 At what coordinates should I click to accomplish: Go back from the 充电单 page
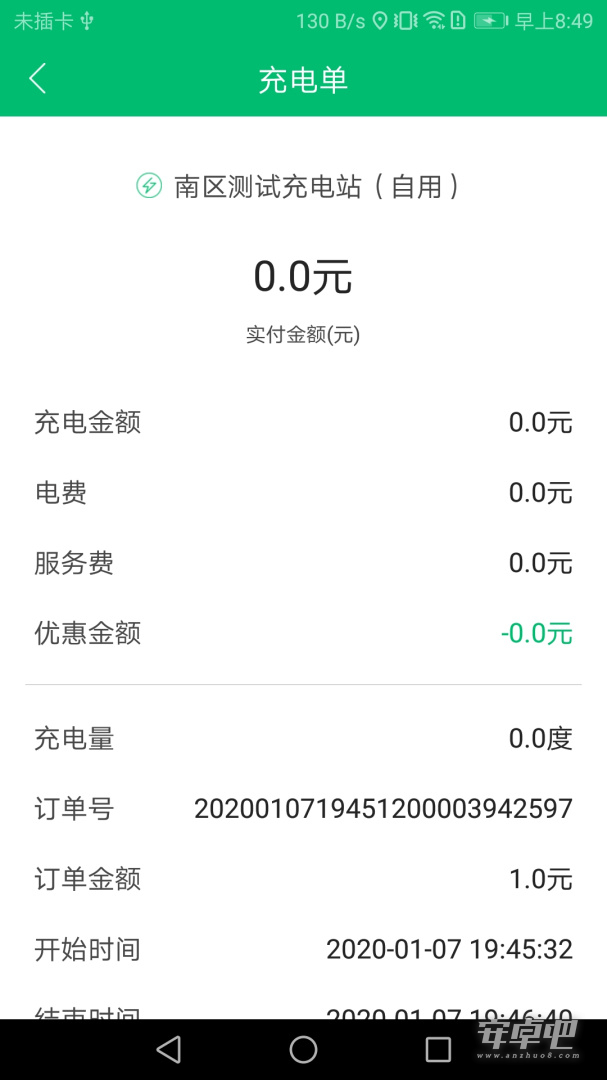click(38, 79)
